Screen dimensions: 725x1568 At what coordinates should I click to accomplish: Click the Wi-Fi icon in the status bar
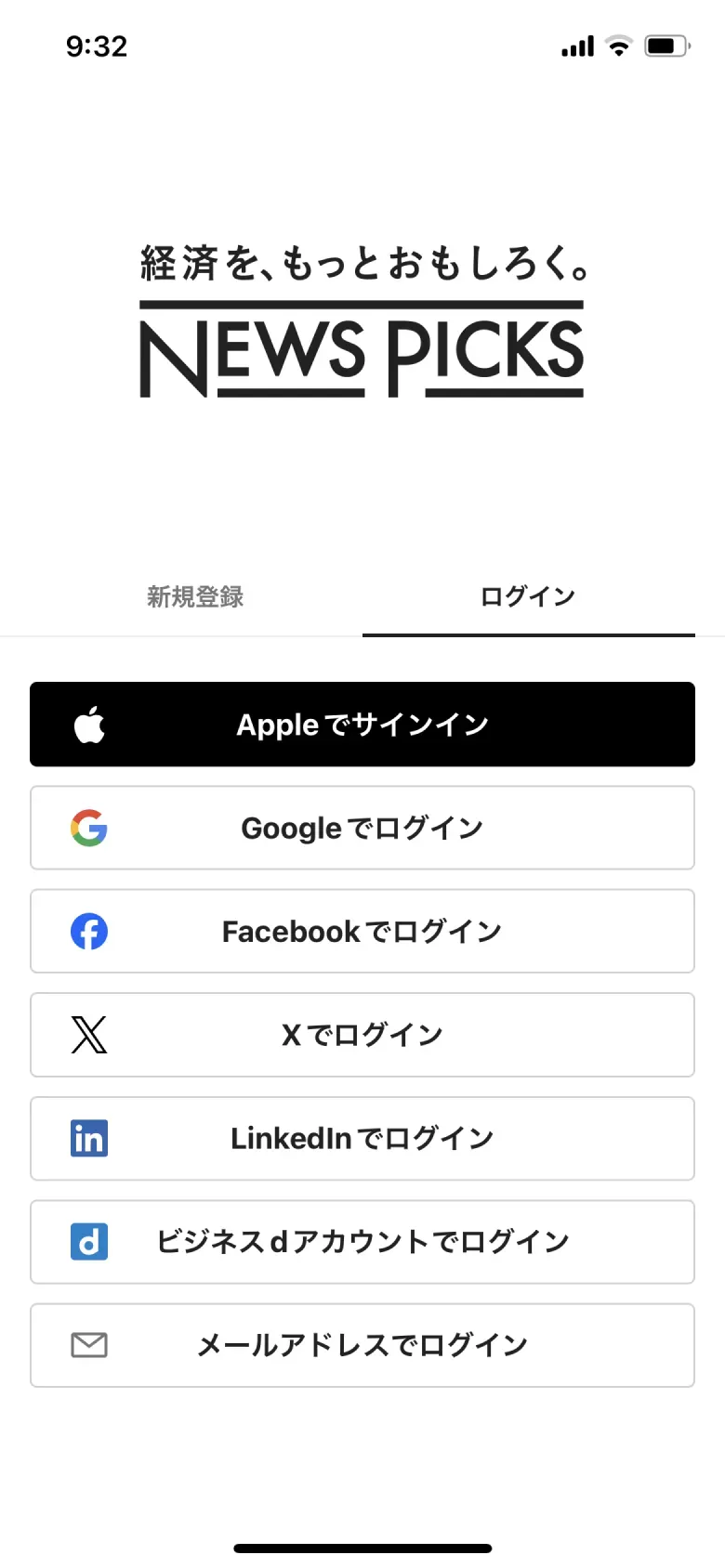coord(618,46)
